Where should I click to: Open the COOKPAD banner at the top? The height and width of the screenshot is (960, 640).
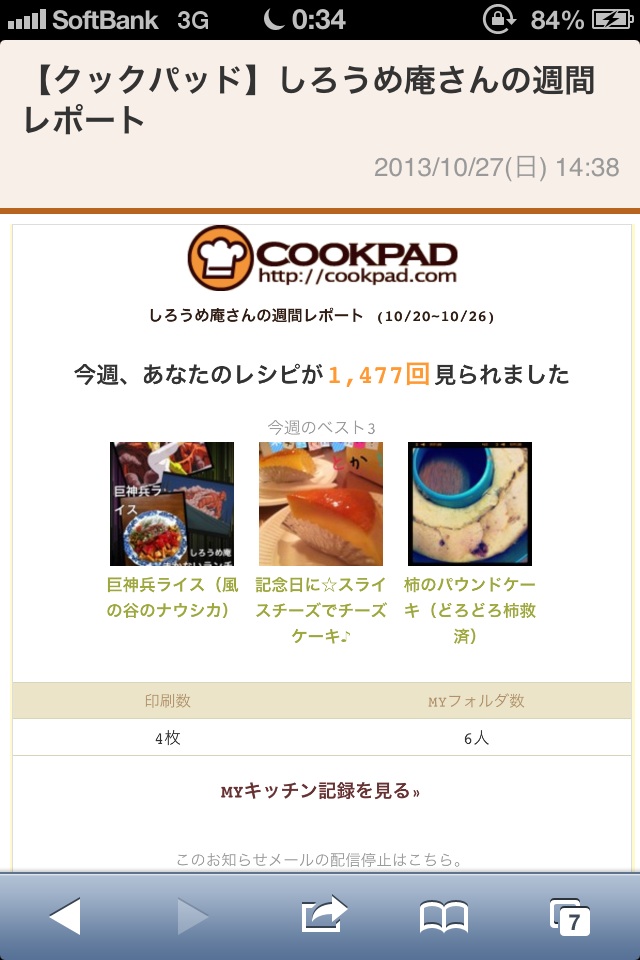click(x=322, y=258)
